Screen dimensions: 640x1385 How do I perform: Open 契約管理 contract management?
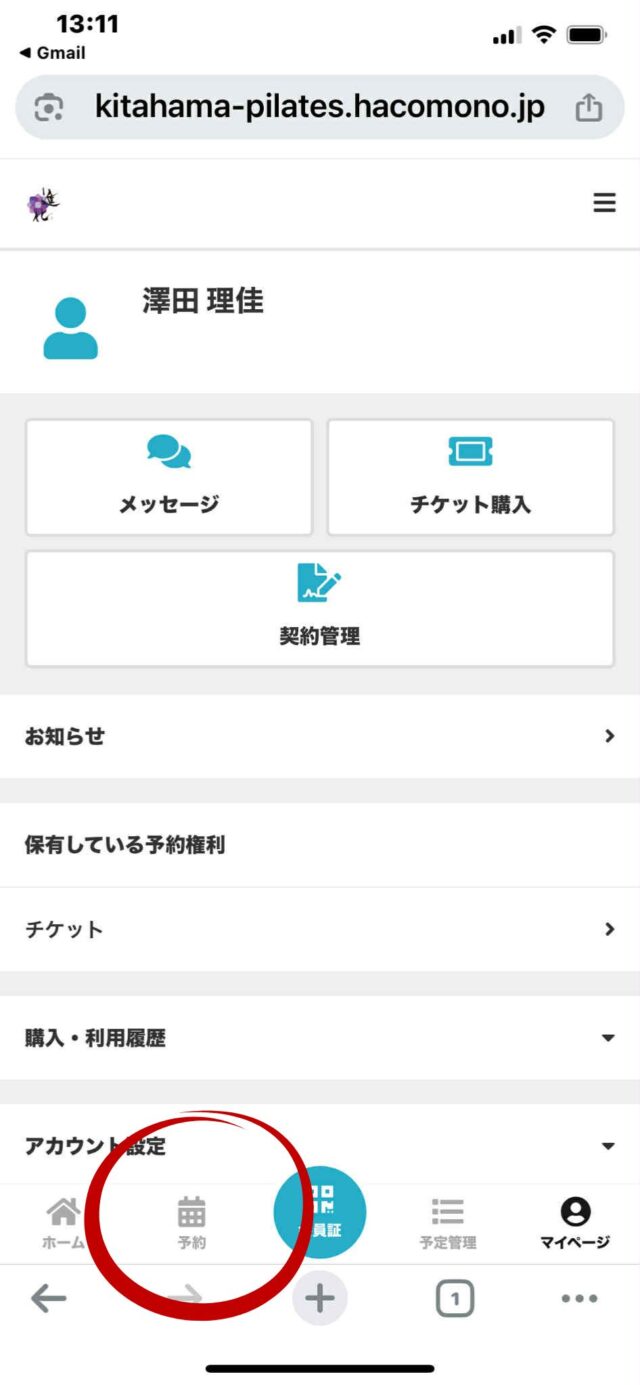319,608
